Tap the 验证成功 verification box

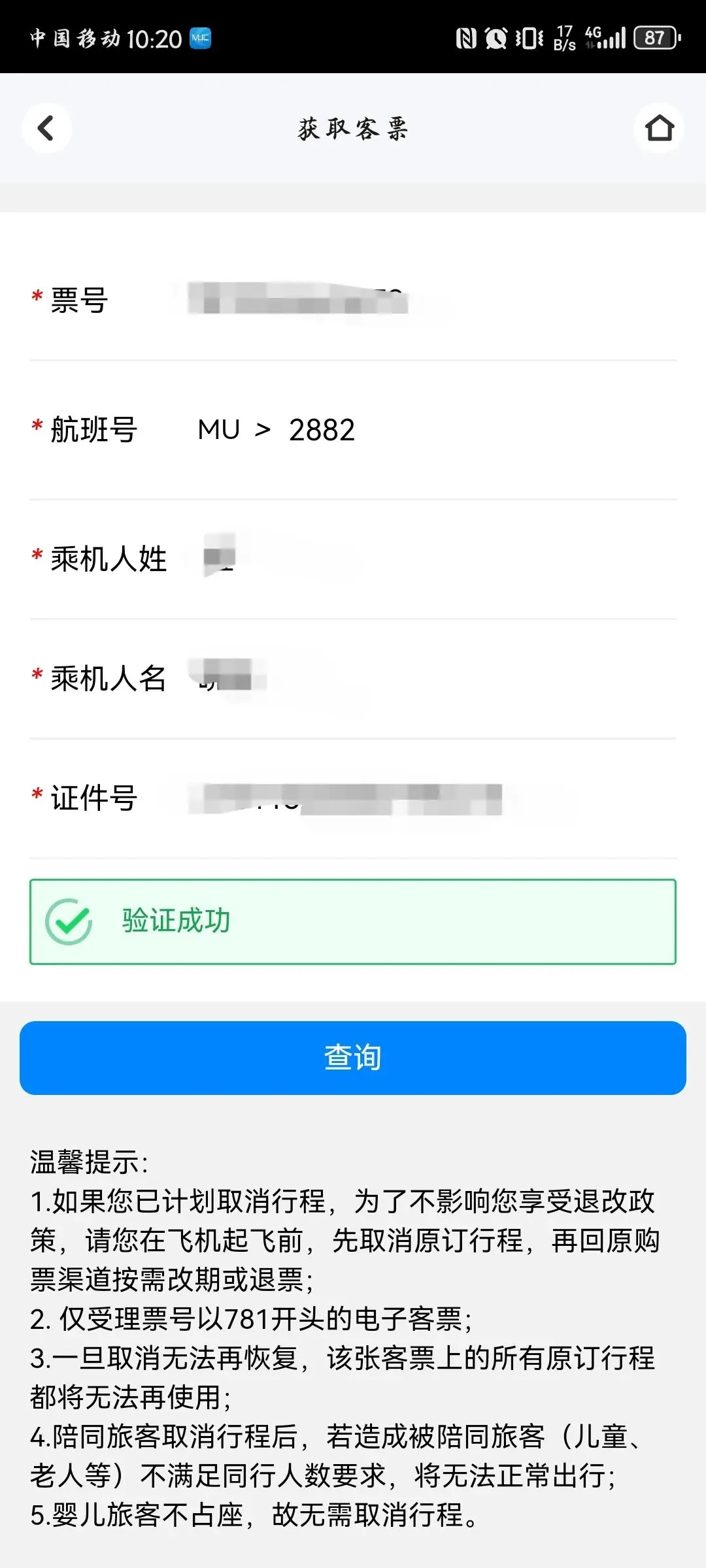pos(353,922)
